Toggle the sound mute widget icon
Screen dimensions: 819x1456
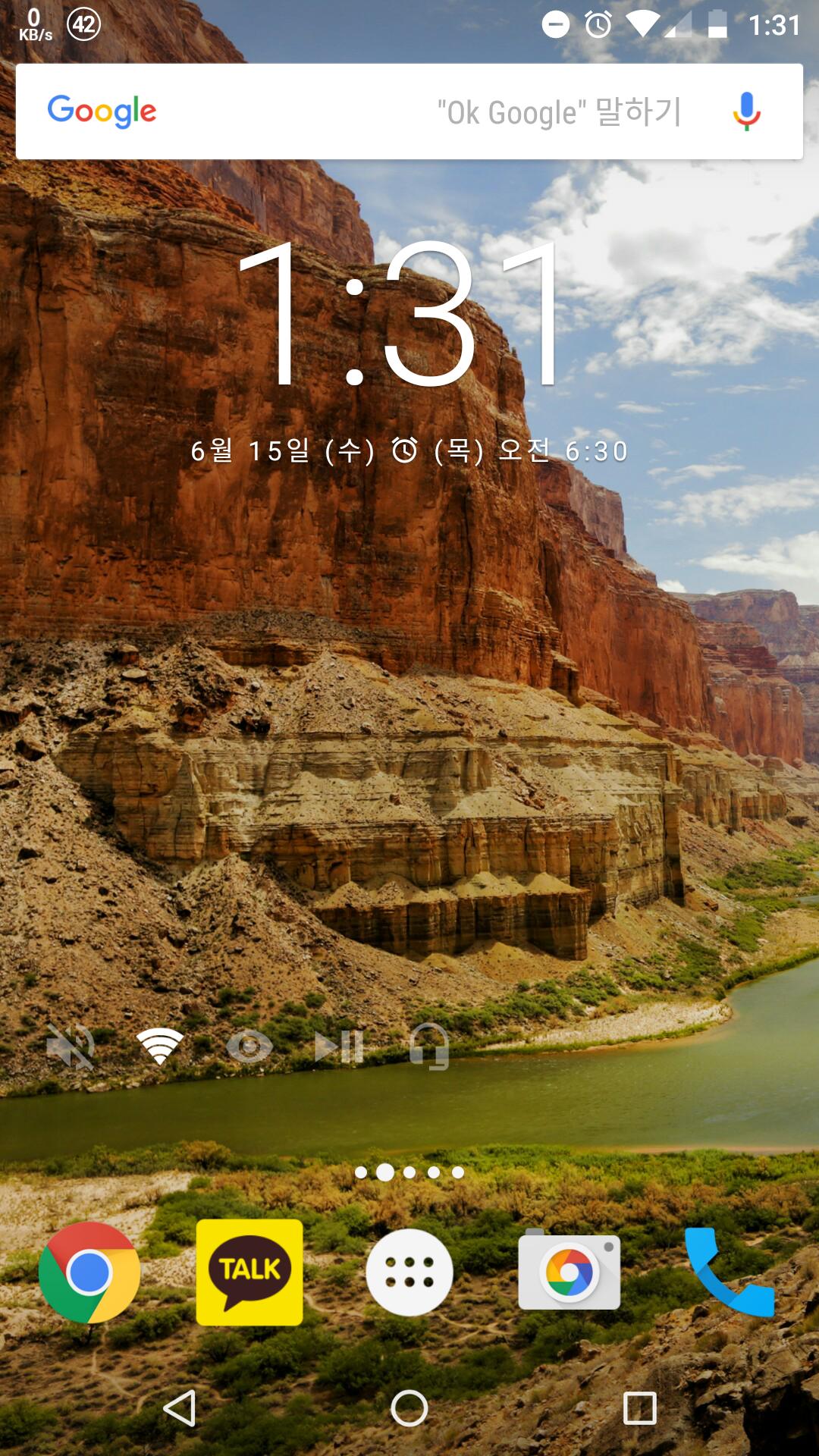(x=71, y=1046)
